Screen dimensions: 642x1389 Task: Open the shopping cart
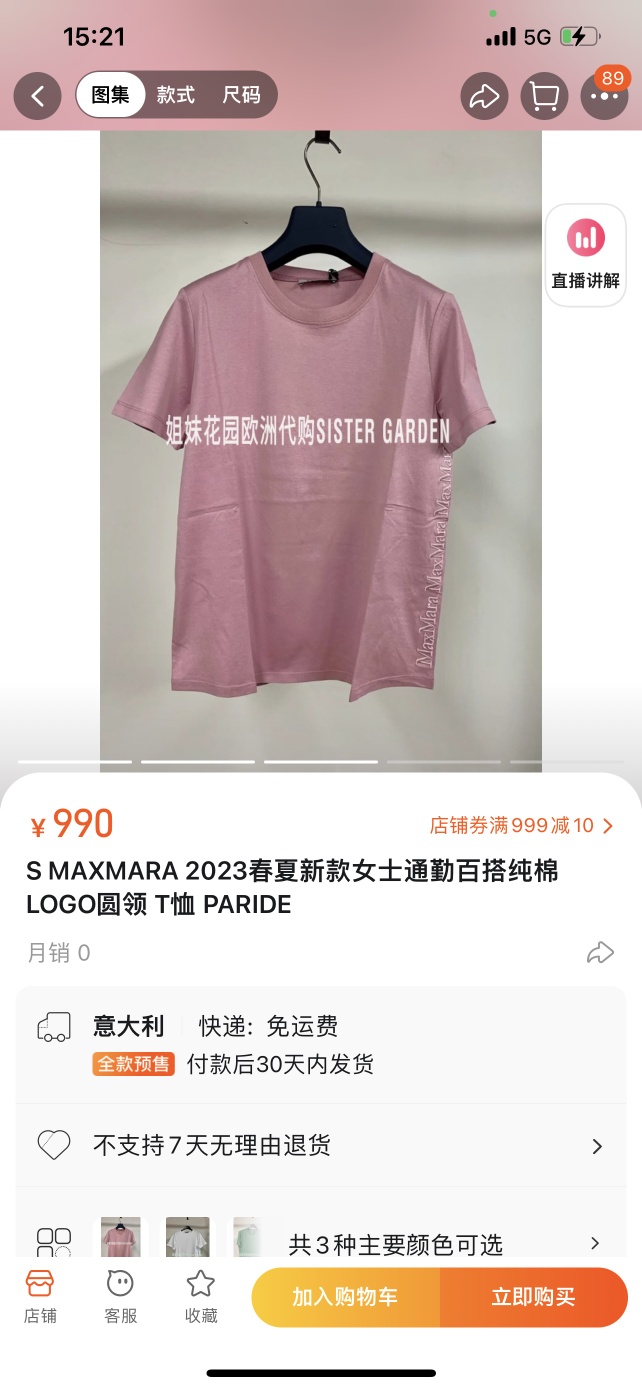point(544,96)
